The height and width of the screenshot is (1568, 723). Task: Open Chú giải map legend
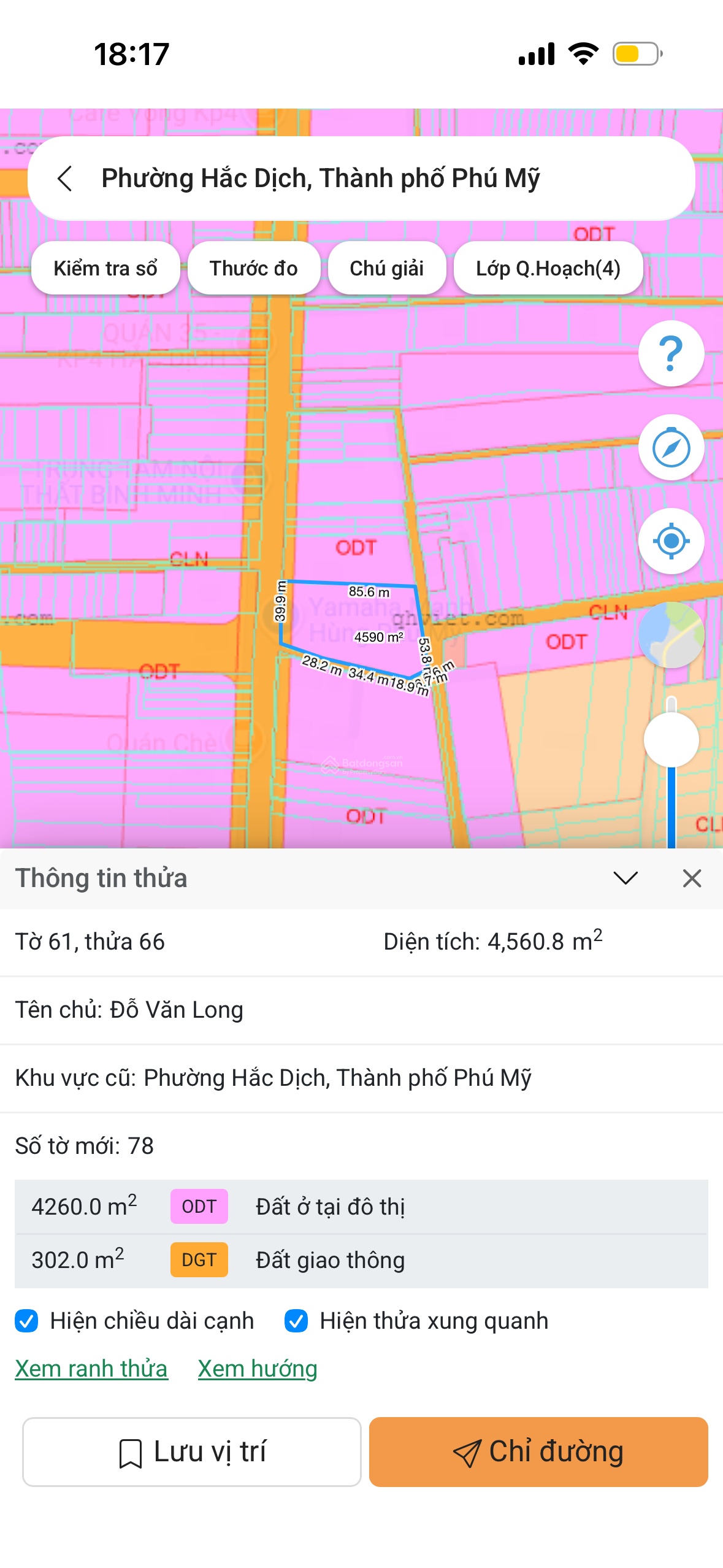pyautogui.click(x=387, y=267)
